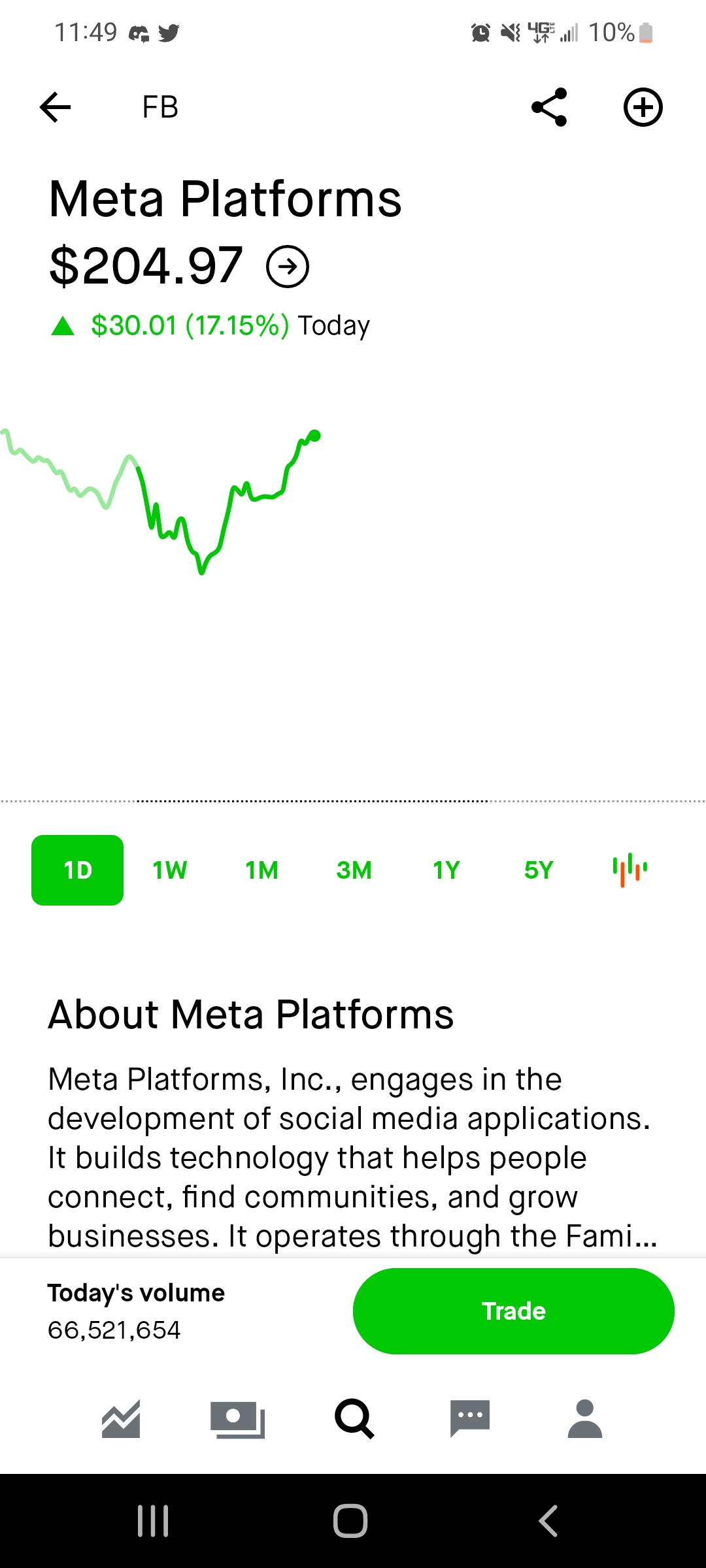
Task: Expand the About Meta Platforms description
Action: point(353,1158)
